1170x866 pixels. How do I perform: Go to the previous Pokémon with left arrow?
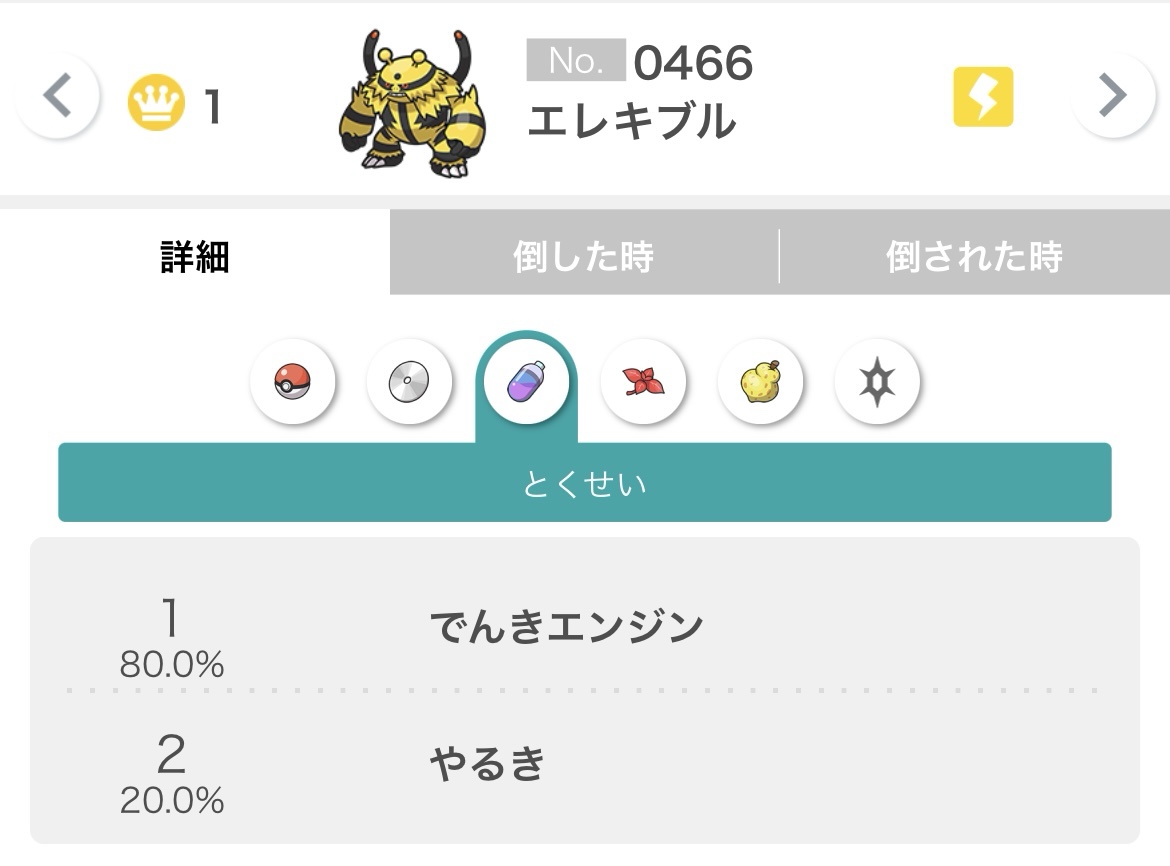57,96
